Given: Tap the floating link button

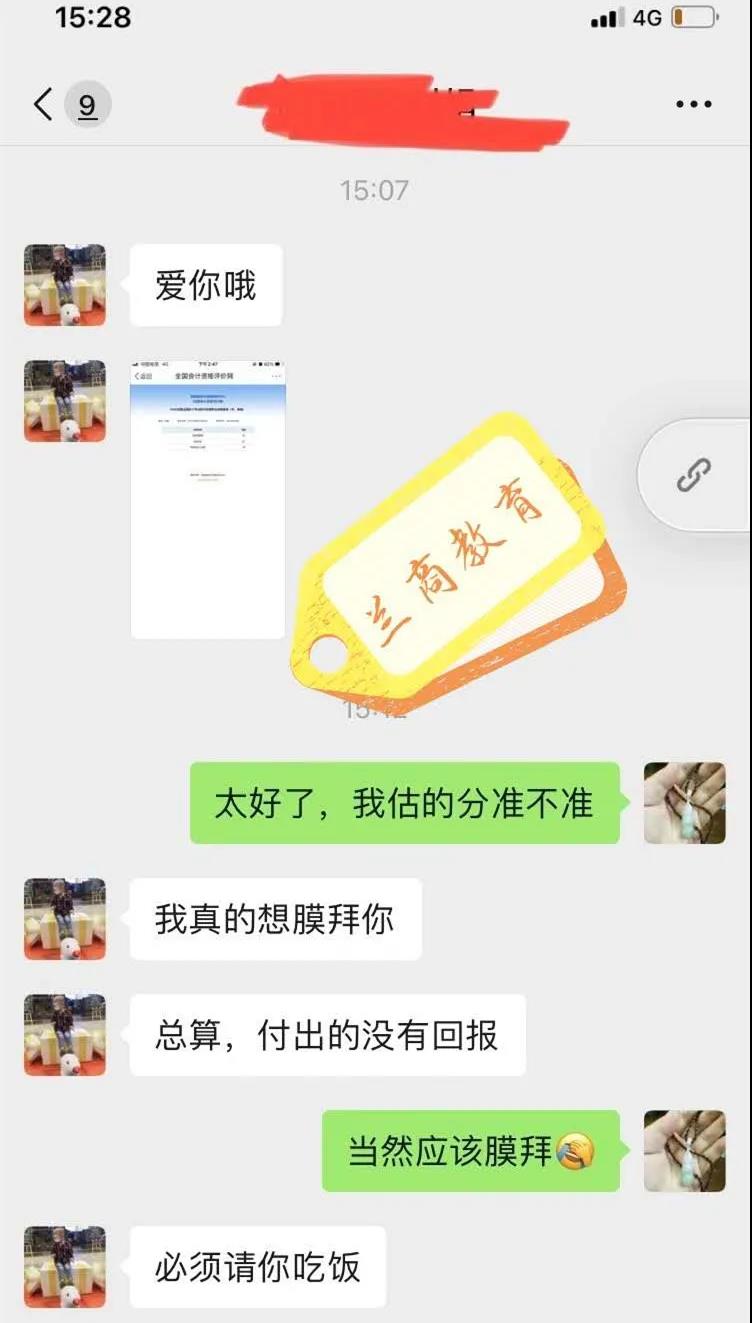Looking at the screenshot, I should point(694,474).
